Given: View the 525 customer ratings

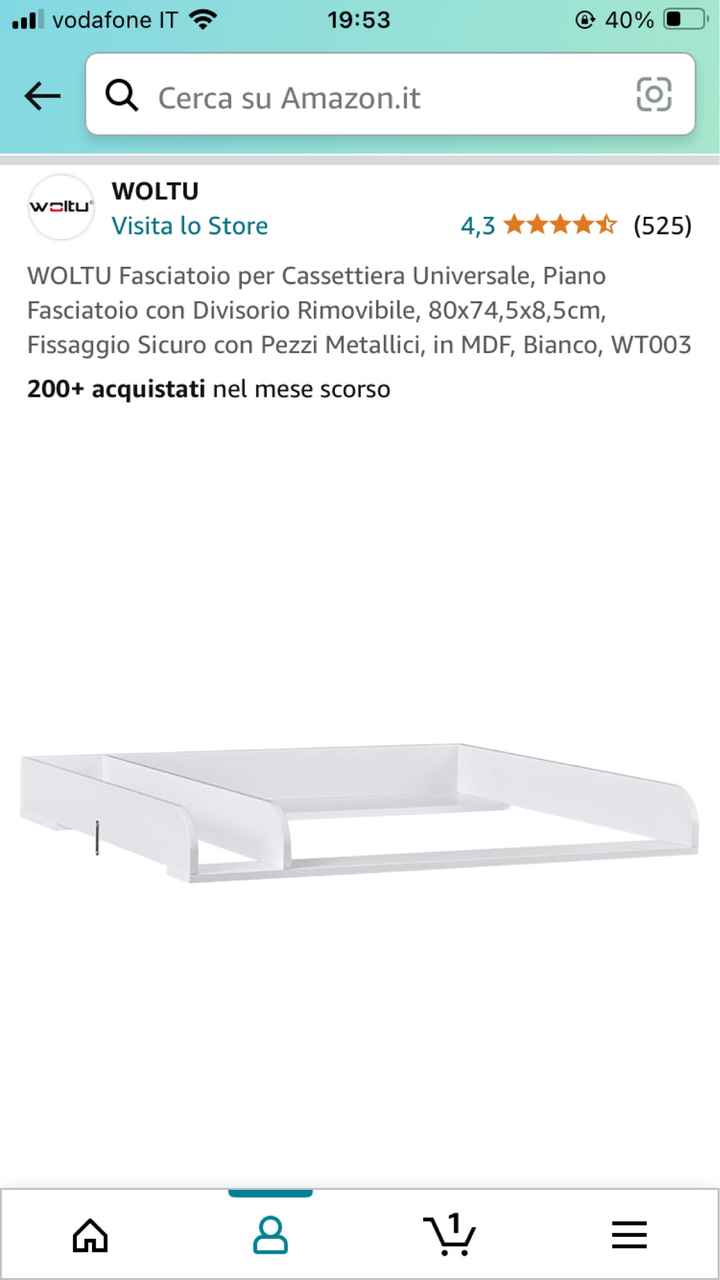Looking at the screenshot, I should click(x=662, y=226).
